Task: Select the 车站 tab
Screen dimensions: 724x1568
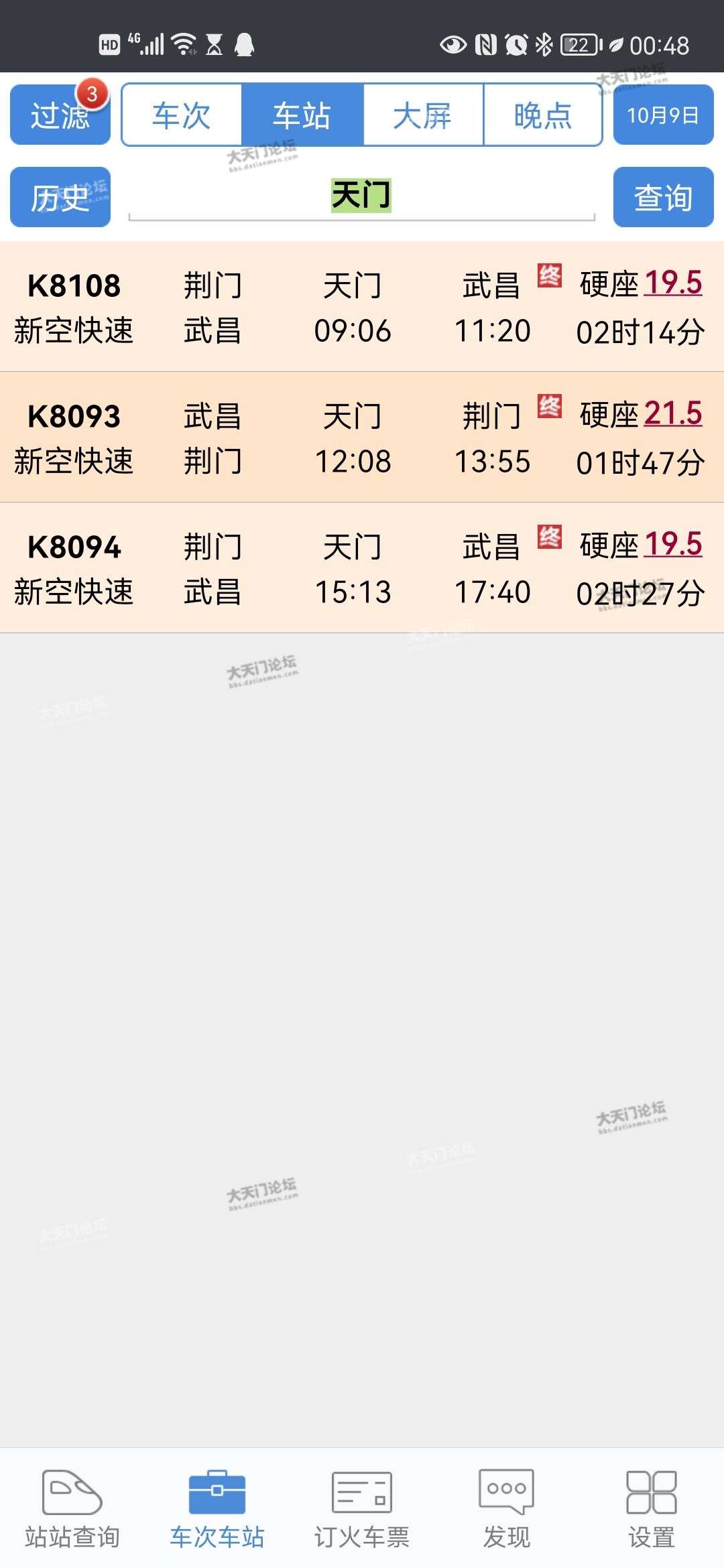Action: (x=302, y=115)
